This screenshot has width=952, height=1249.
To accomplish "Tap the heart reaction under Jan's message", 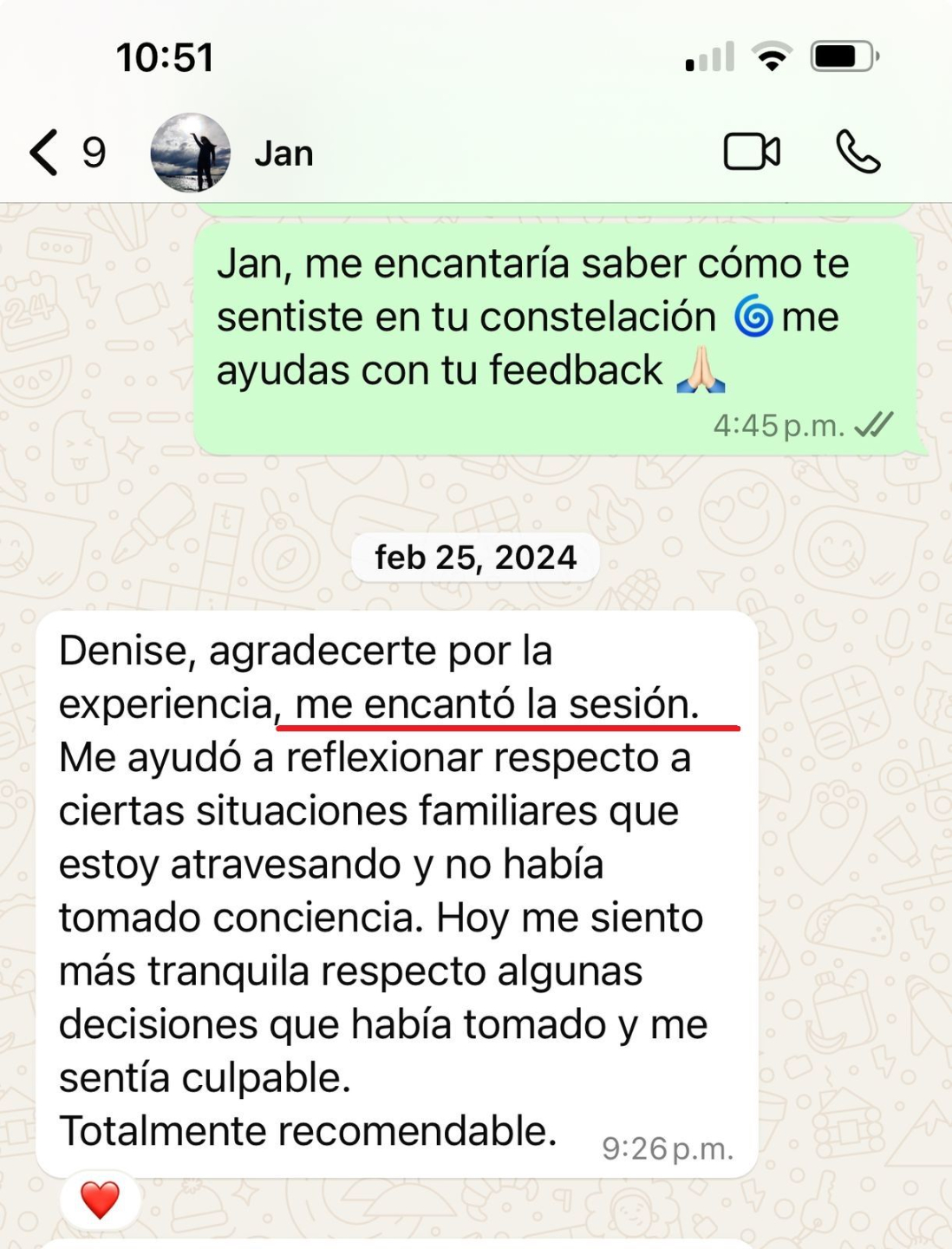I will 100,1200.
